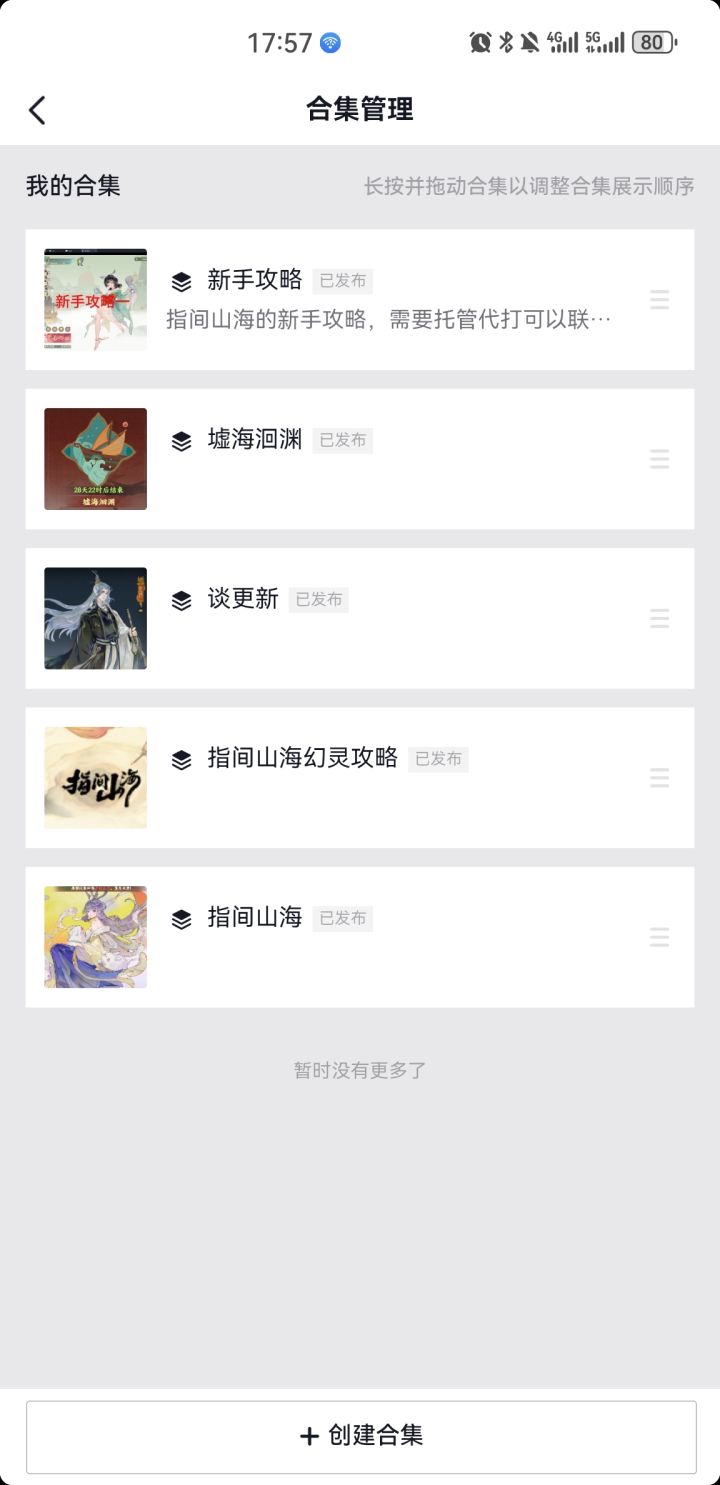Tap the 创建合集 button at the bottom
The width and height of the screenshot is (720, 1485).
[360, 1435]
